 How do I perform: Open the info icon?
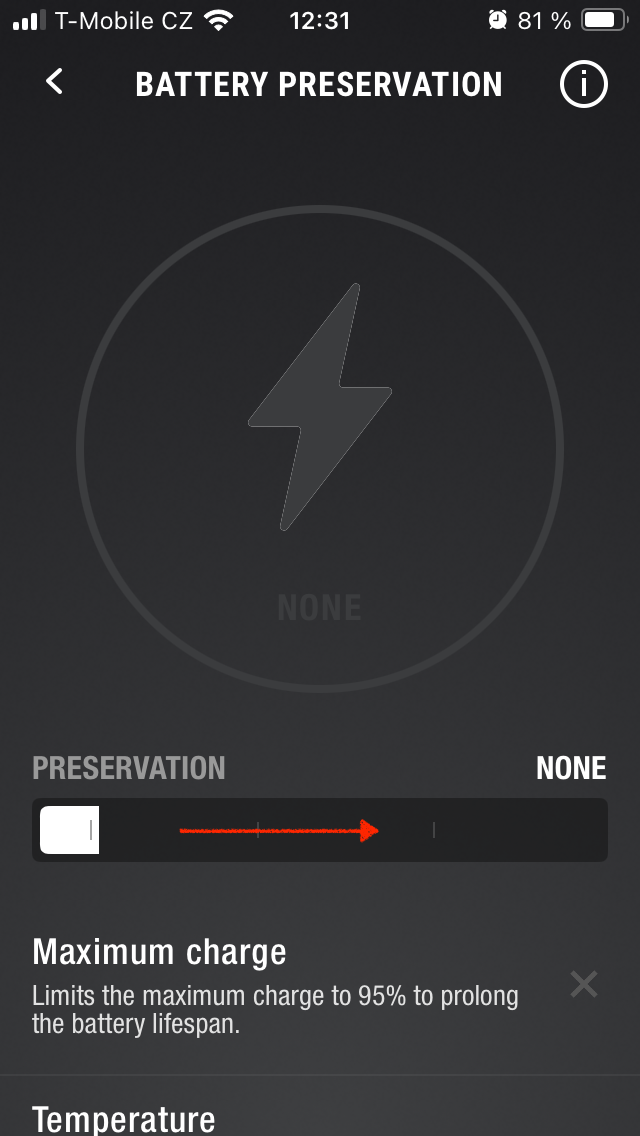(583, 84)
